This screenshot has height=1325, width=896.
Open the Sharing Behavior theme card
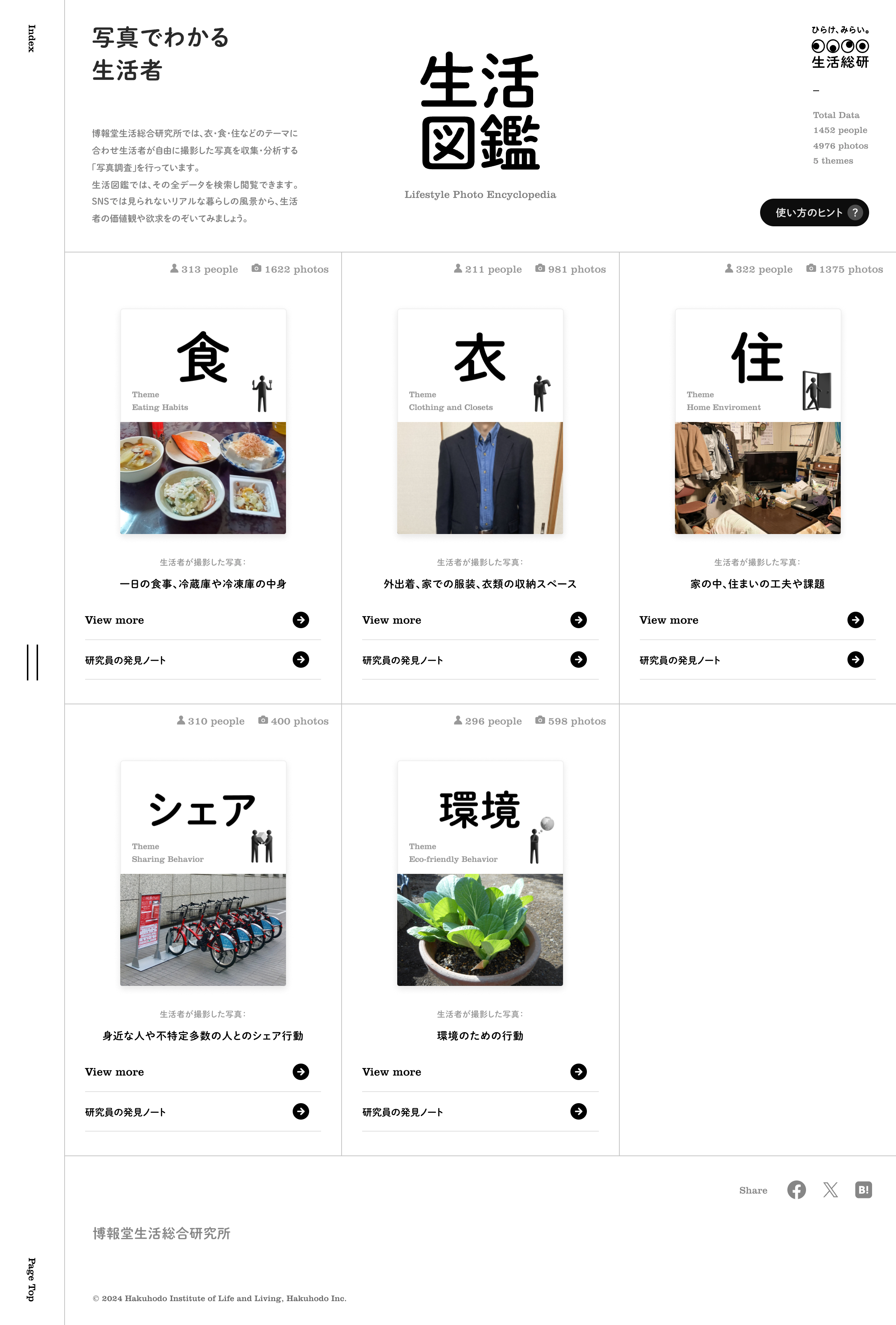pos(203,873)
